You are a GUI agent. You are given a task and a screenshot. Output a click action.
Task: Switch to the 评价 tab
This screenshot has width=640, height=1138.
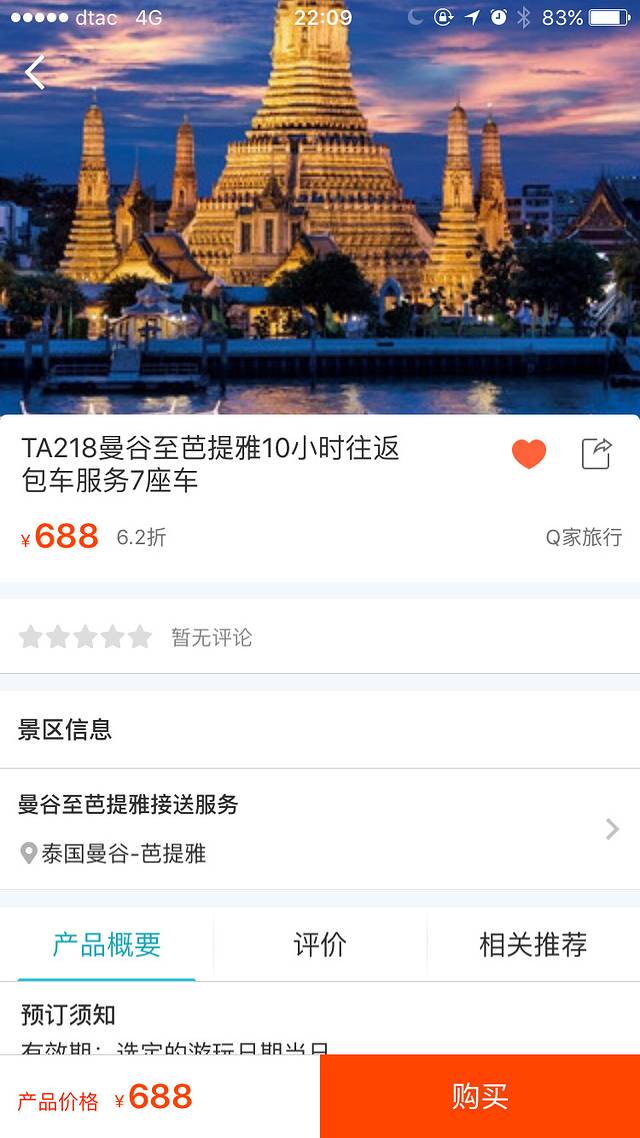tap(320, 944)
